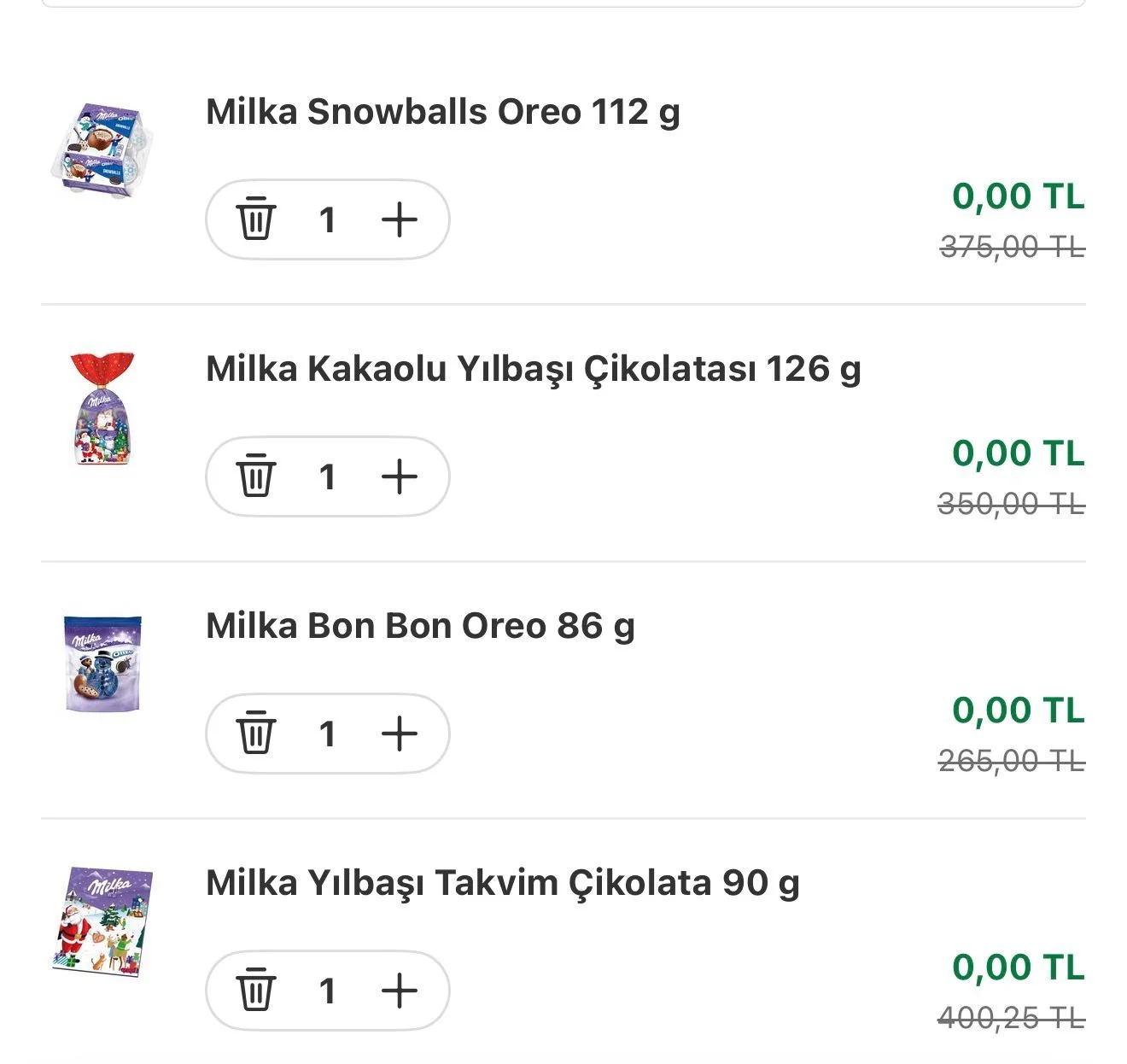Add another Milka Yılbaşı Takvim Çikolata
The image size is (1127, 1064).
(x=399, y=991)
